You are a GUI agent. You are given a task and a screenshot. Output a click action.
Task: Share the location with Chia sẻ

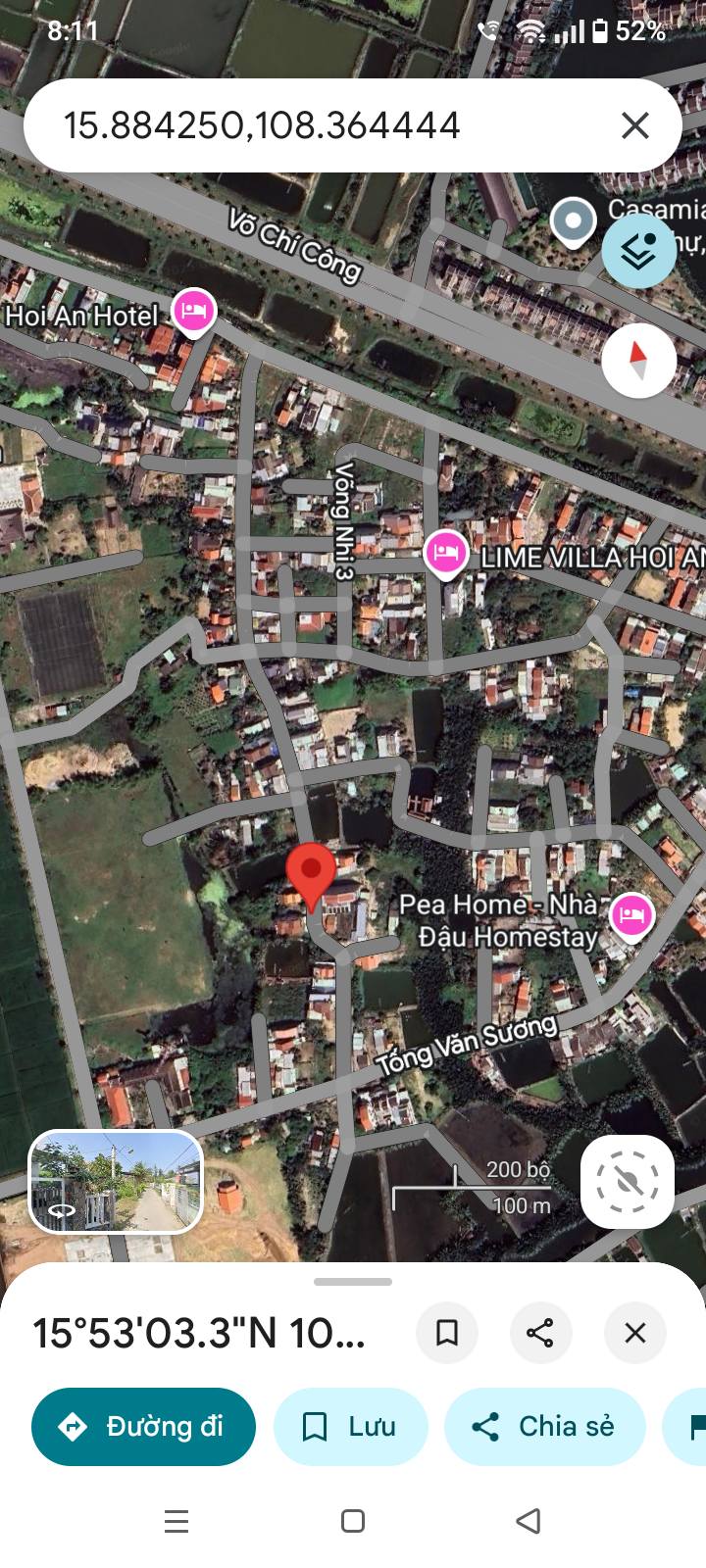click(x=545, y=1427)
